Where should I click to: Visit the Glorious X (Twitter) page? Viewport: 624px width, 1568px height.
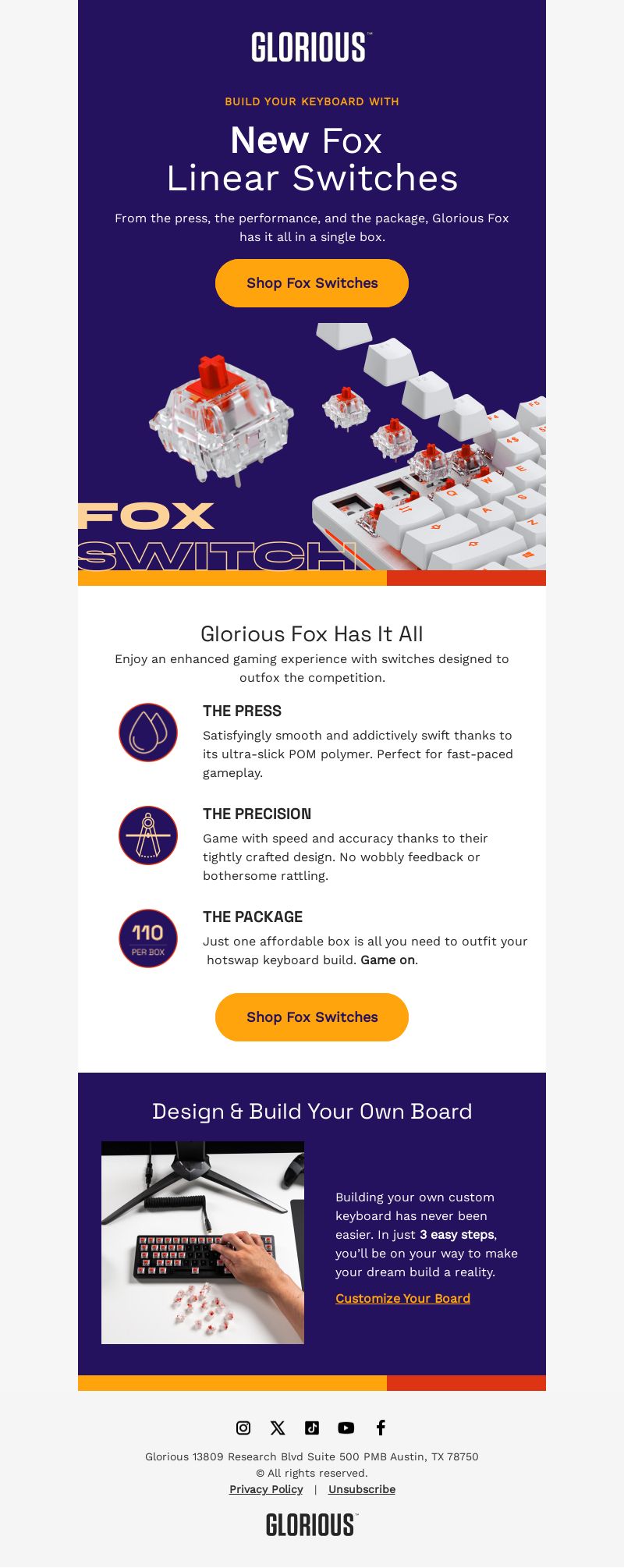click(x=278, y=1428)
